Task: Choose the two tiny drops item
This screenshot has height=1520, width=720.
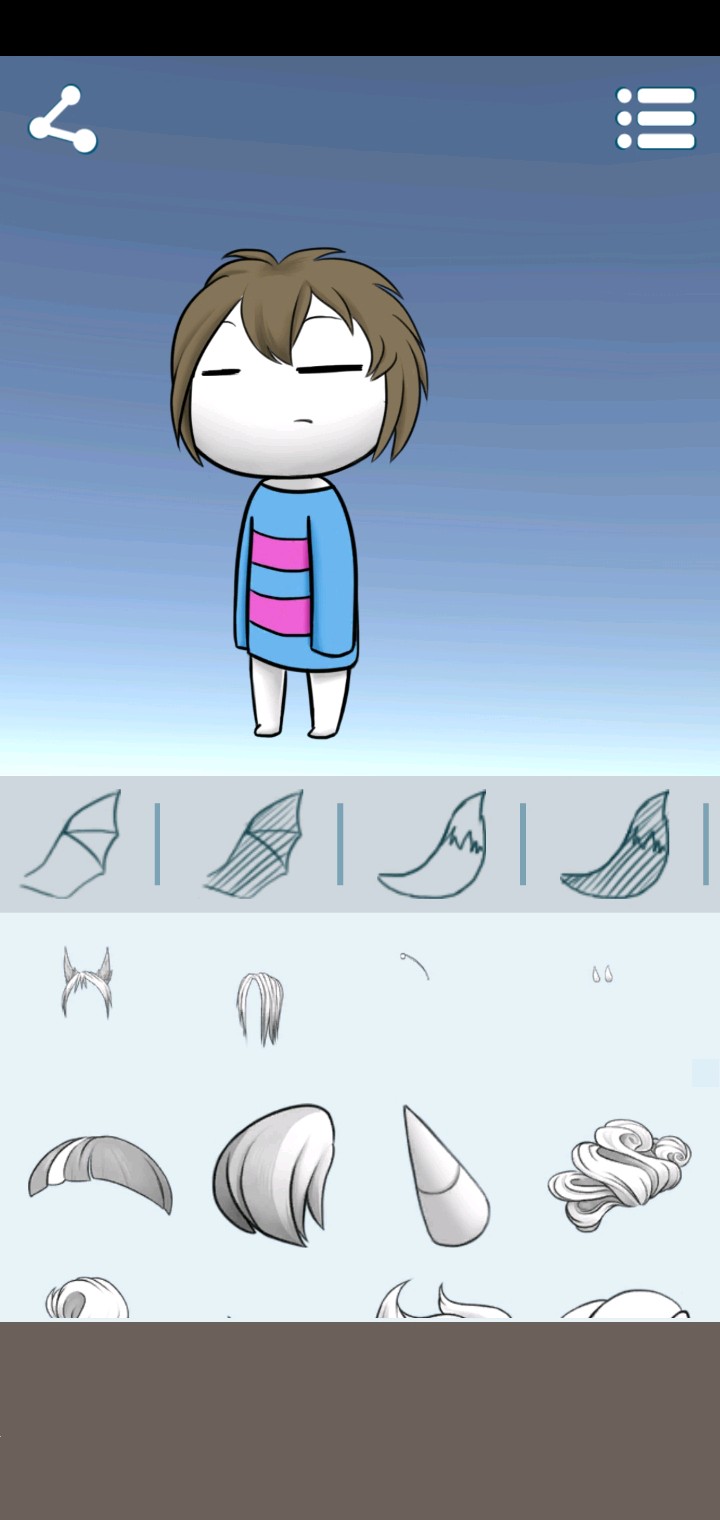Action: click(601, 974)
